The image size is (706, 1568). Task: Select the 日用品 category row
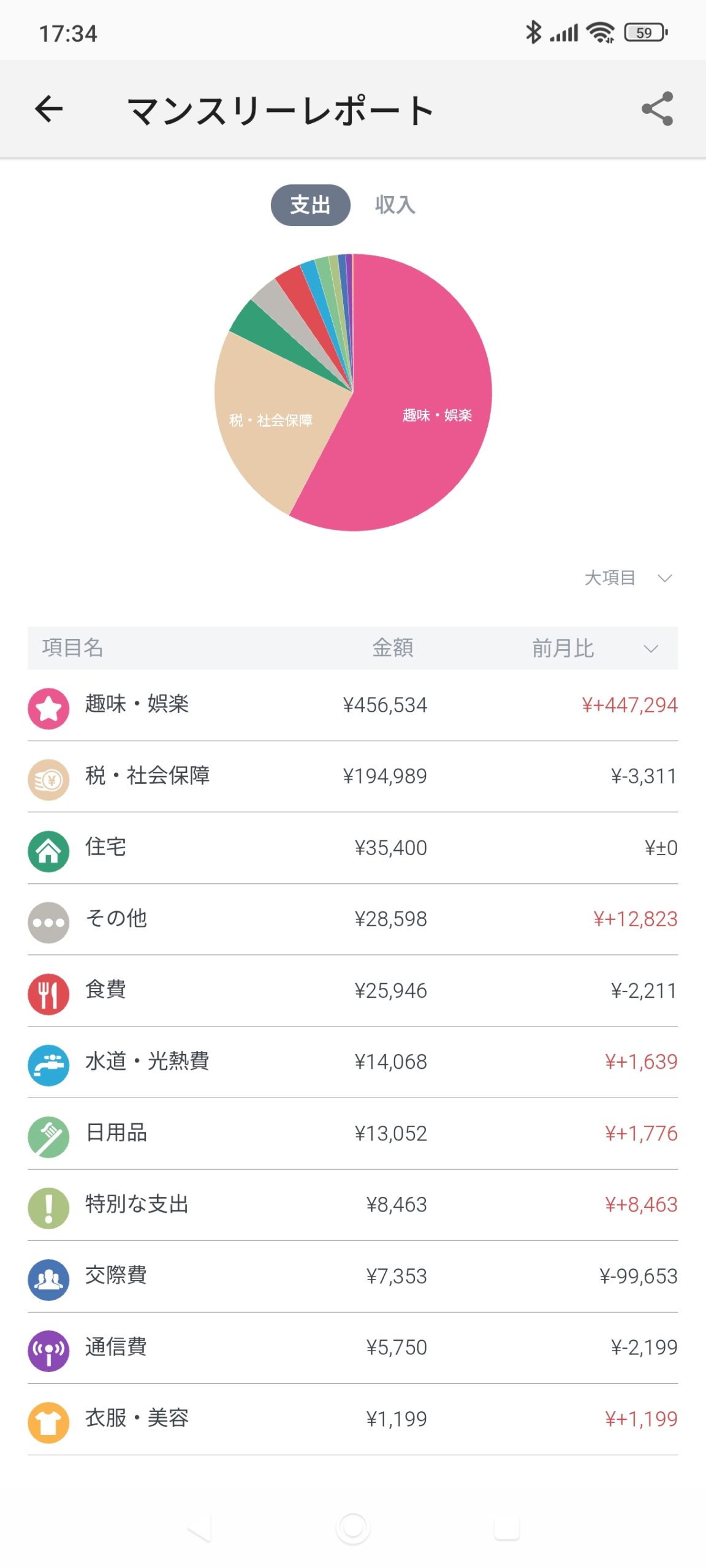pos(353,1134)
